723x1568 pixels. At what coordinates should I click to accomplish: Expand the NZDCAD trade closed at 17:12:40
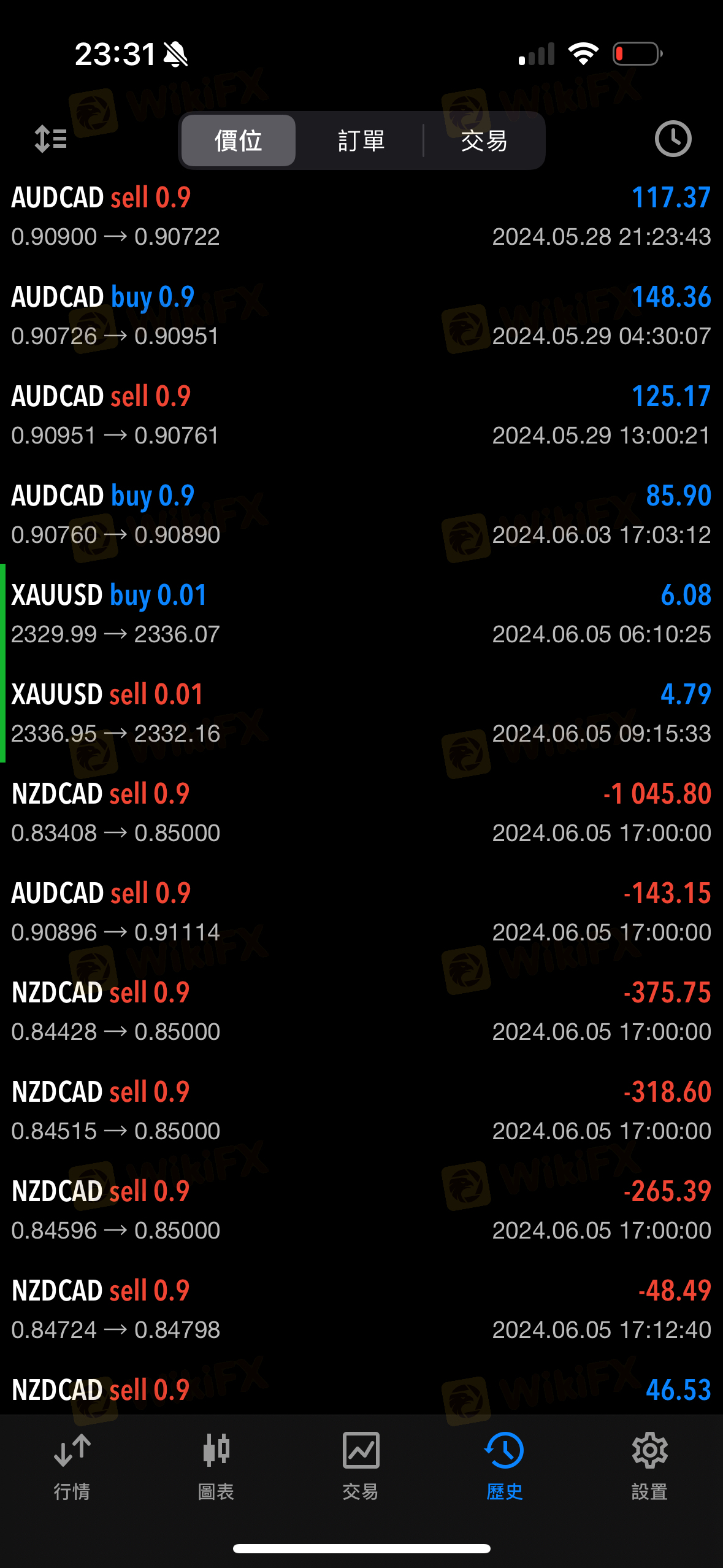pyautogui.click(x=361, y=1309)
